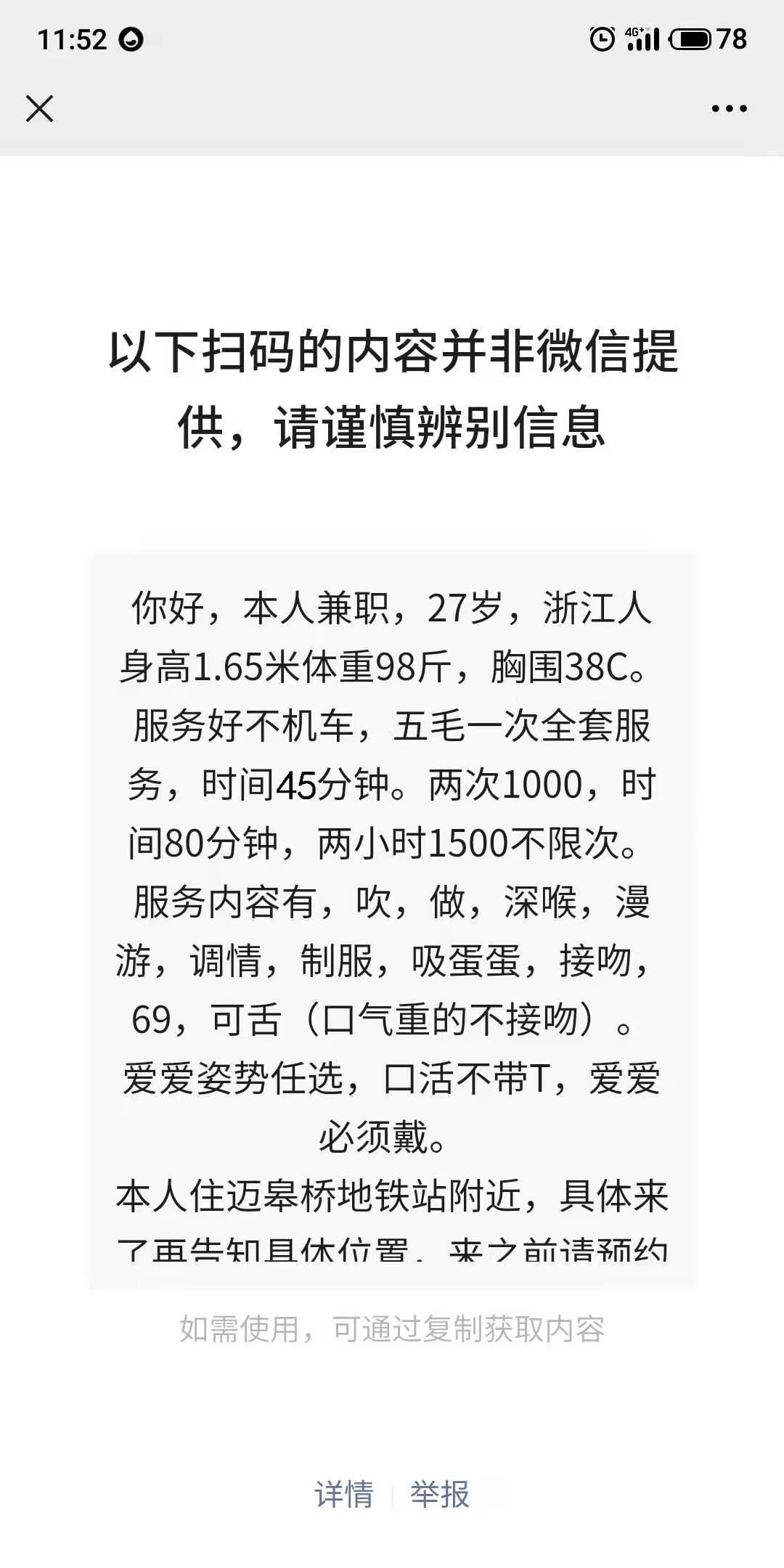The height and width of the screenshot is (1568, 784).
Task: Open the 详情 details link
Action: pyautogui.click(x=344, y=1495)
